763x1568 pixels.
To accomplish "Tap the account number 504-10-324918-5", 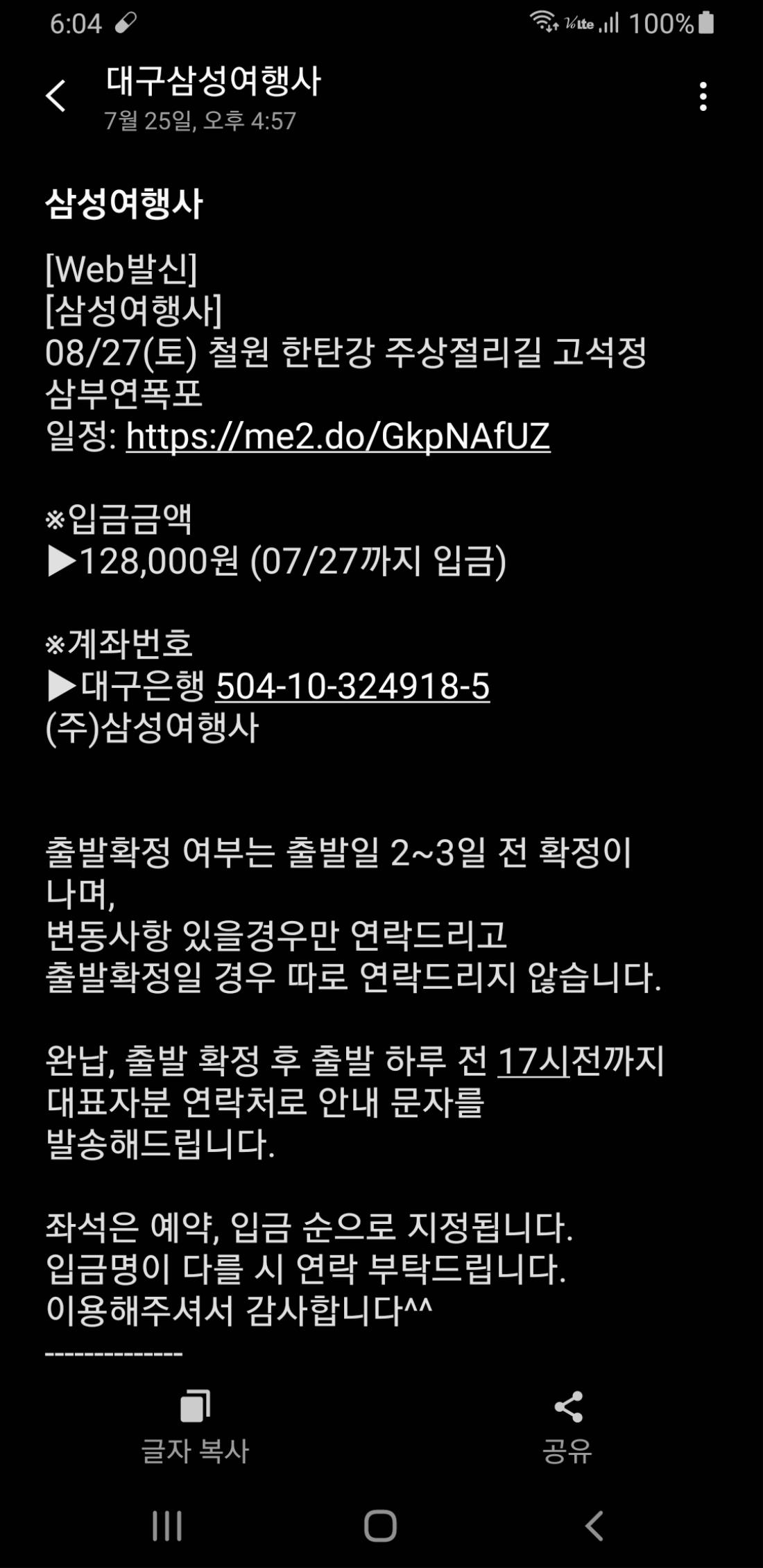I will click(x=352, y=686).
